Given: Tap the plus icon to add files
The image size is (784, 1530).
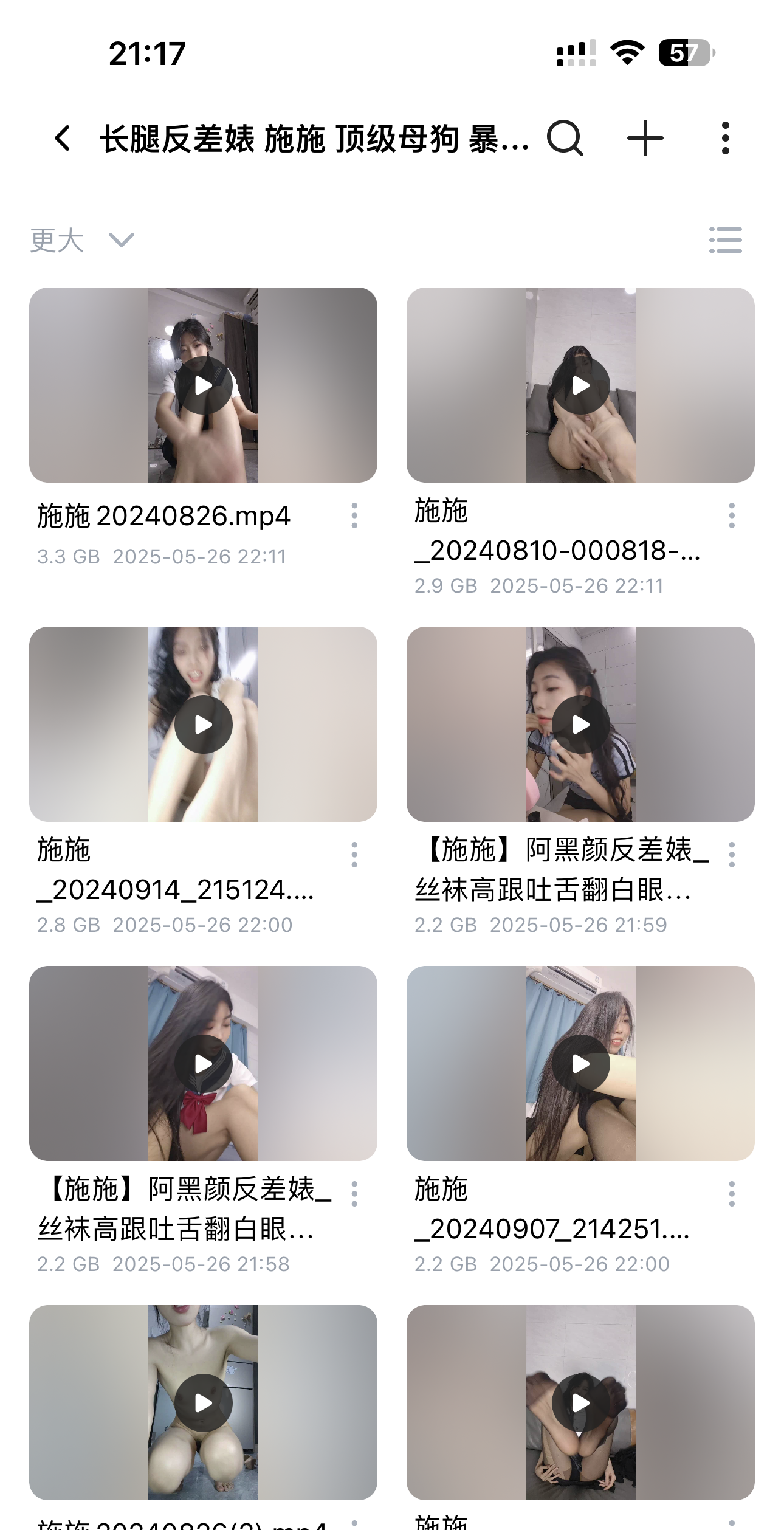Looking at the screenshot, I should (x=645, y=138).
